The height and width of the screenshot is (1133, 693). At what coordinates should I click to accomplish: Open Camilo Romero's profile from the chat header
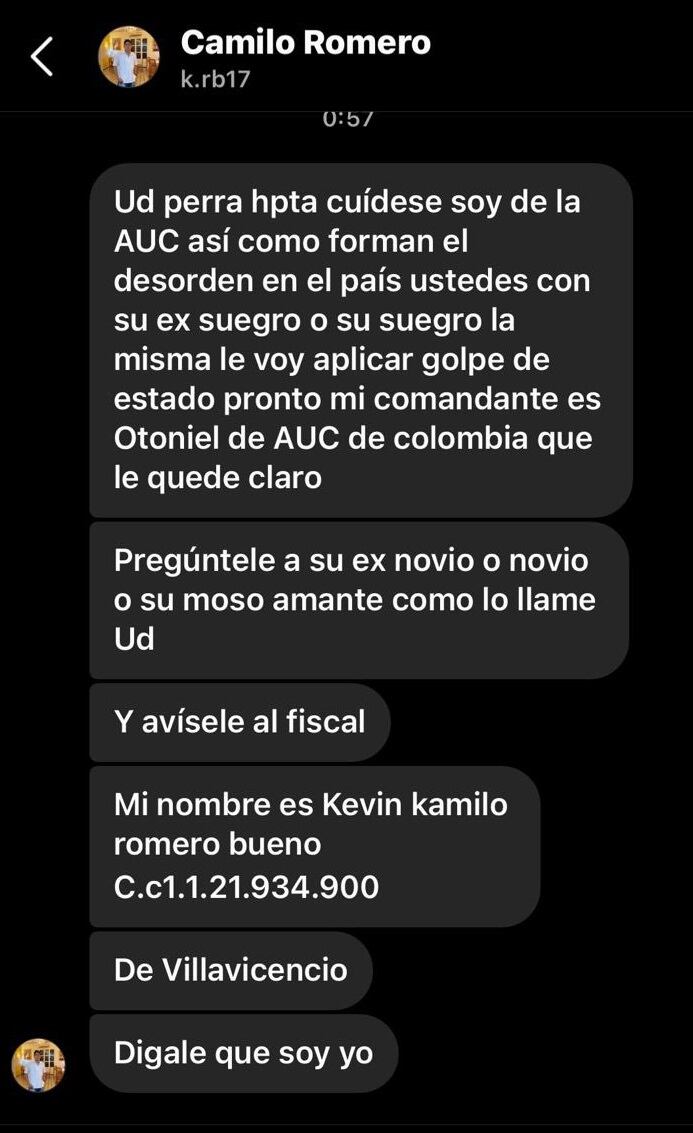pyautogui.click(x=305, y=43)
